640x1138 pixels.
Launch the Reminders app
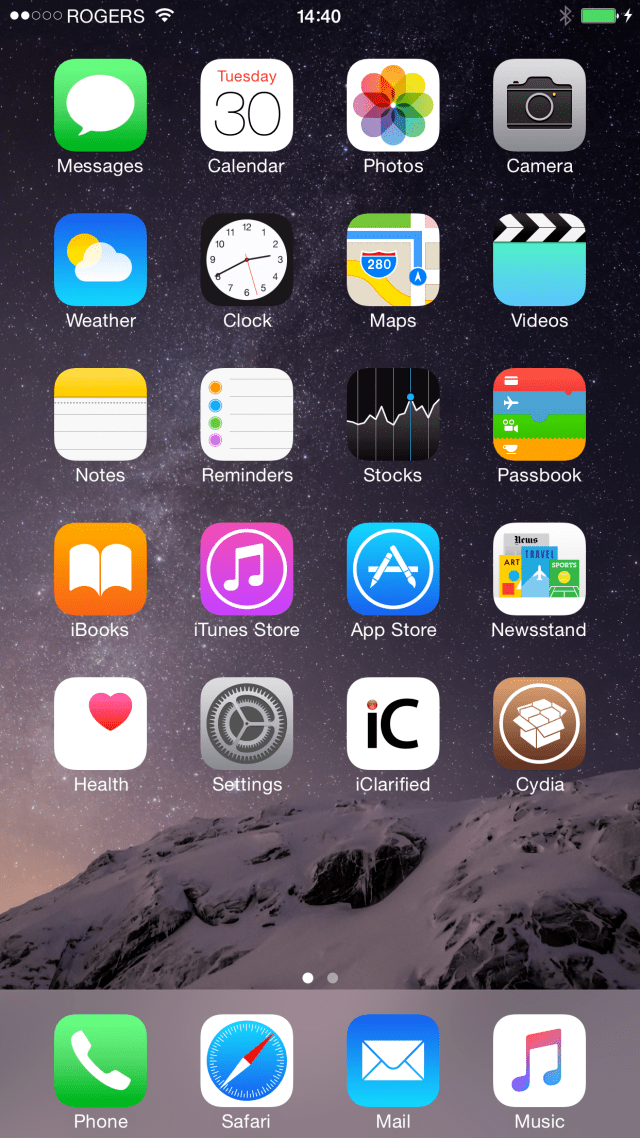click(247, 414)
